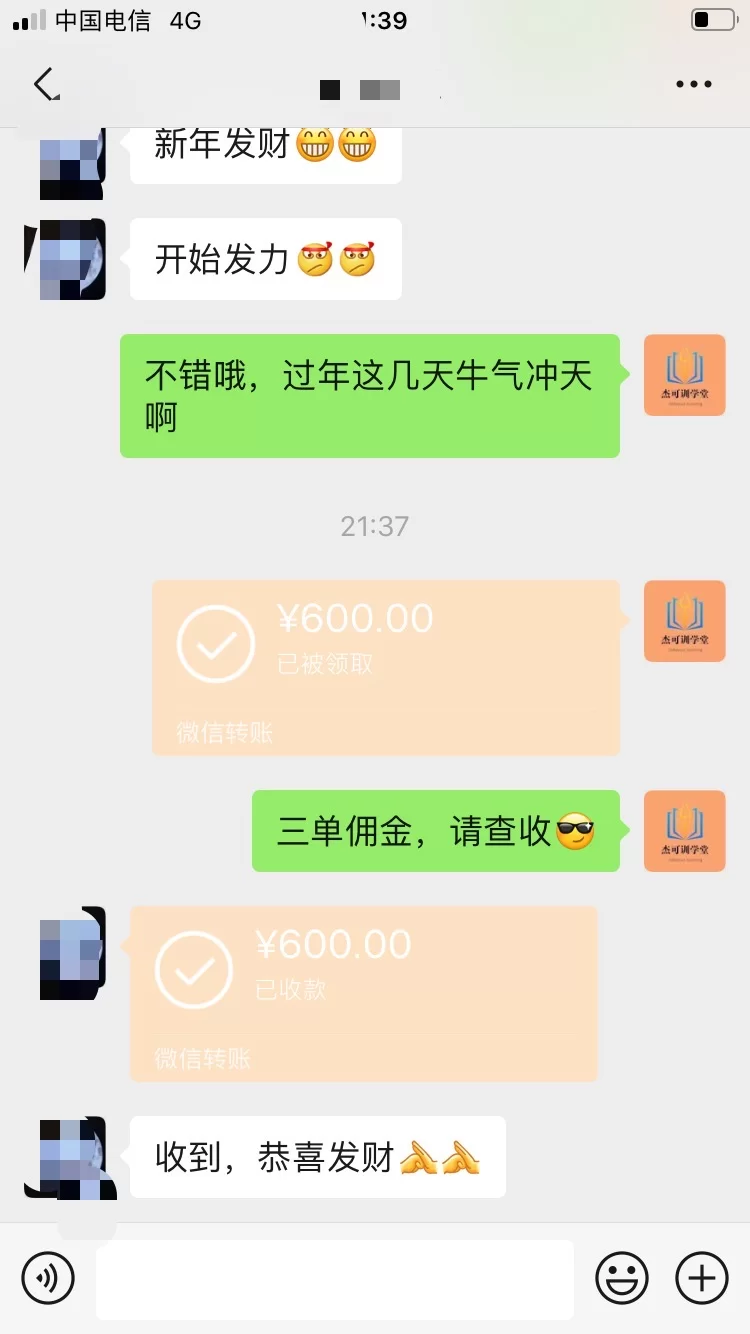Viewport: 750px width, 1334px height.
Task: Open the chat options three-dot menu
Action: click(x=693, y=85)
